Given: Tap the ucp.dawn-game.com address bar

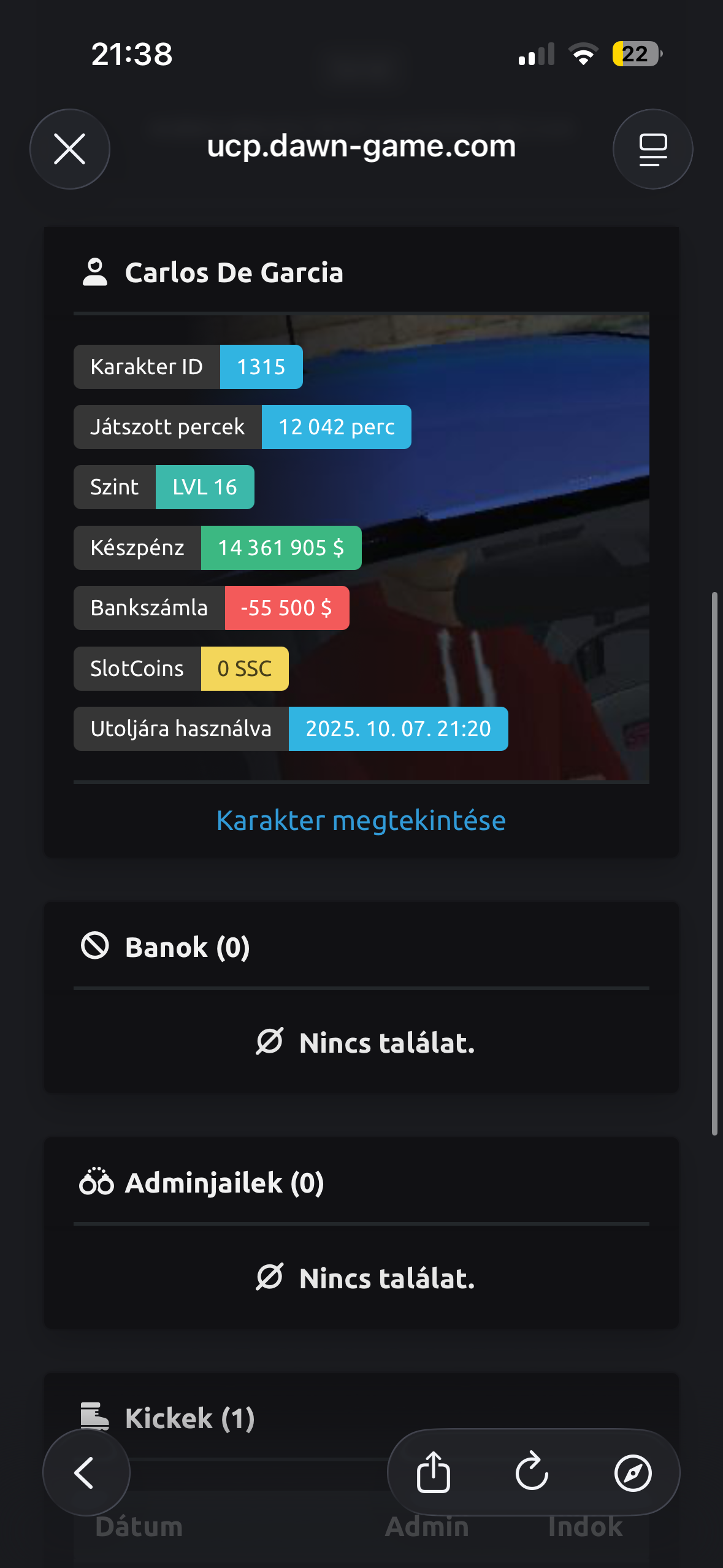Looking at the screenshot, I should (361, 147).
